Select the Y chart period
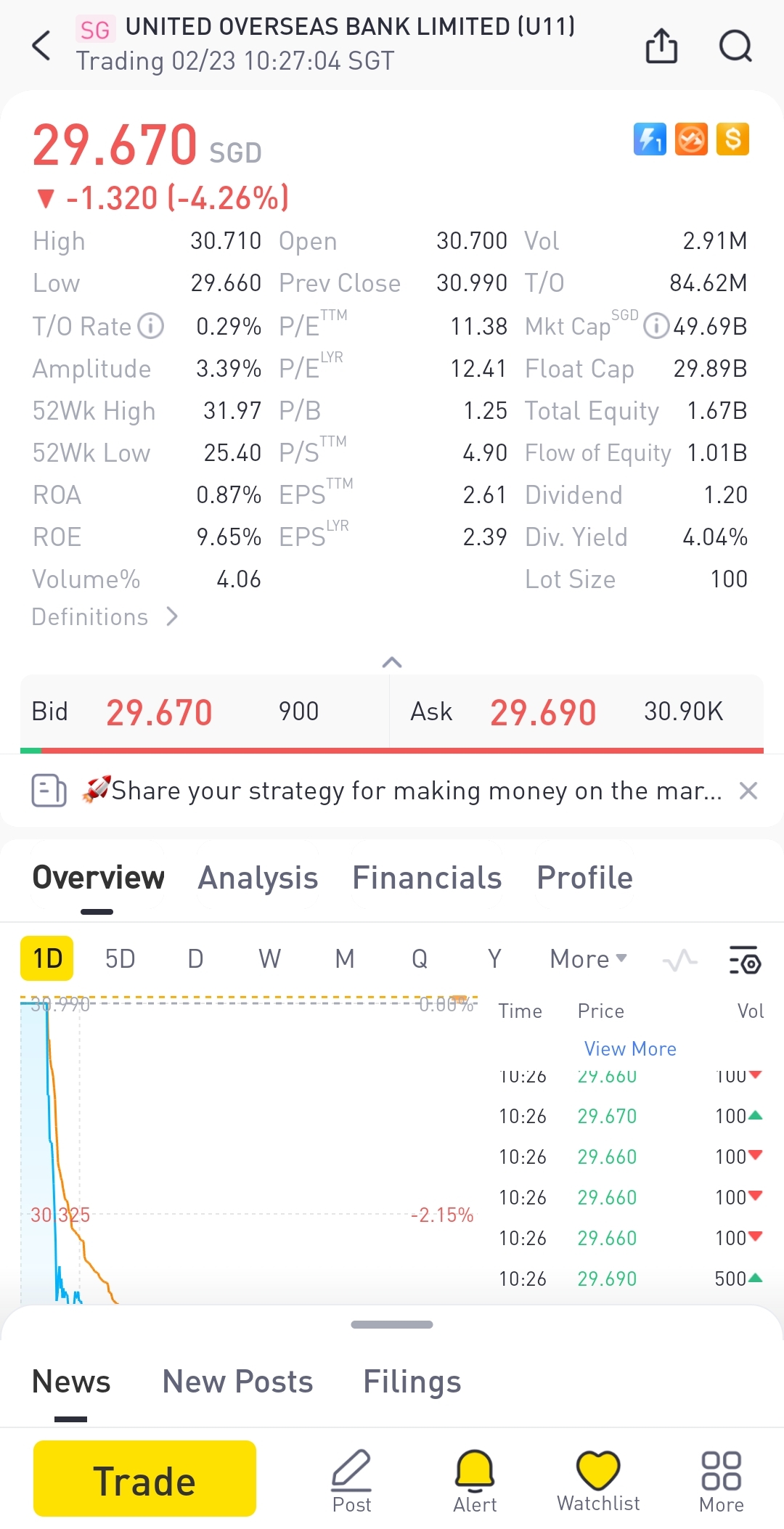784x1529 pixels. (494, 959)
